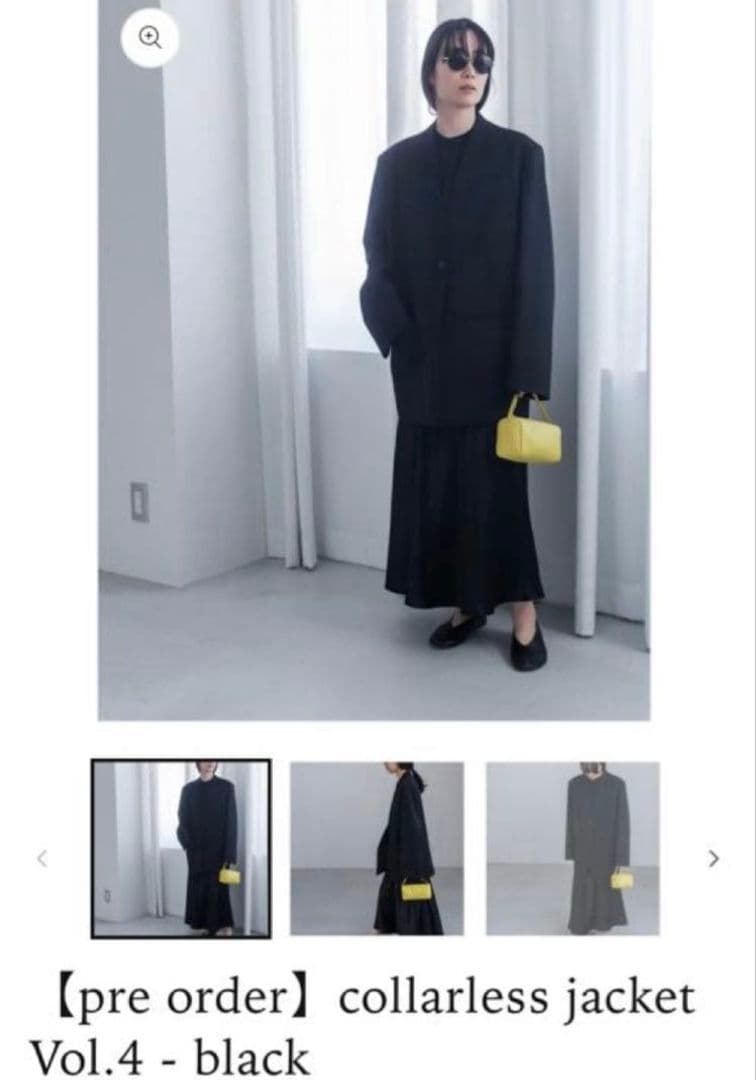The image size is (756, 1080).
Task: View the side-profile thumbnail image
Action: [377, 848]
